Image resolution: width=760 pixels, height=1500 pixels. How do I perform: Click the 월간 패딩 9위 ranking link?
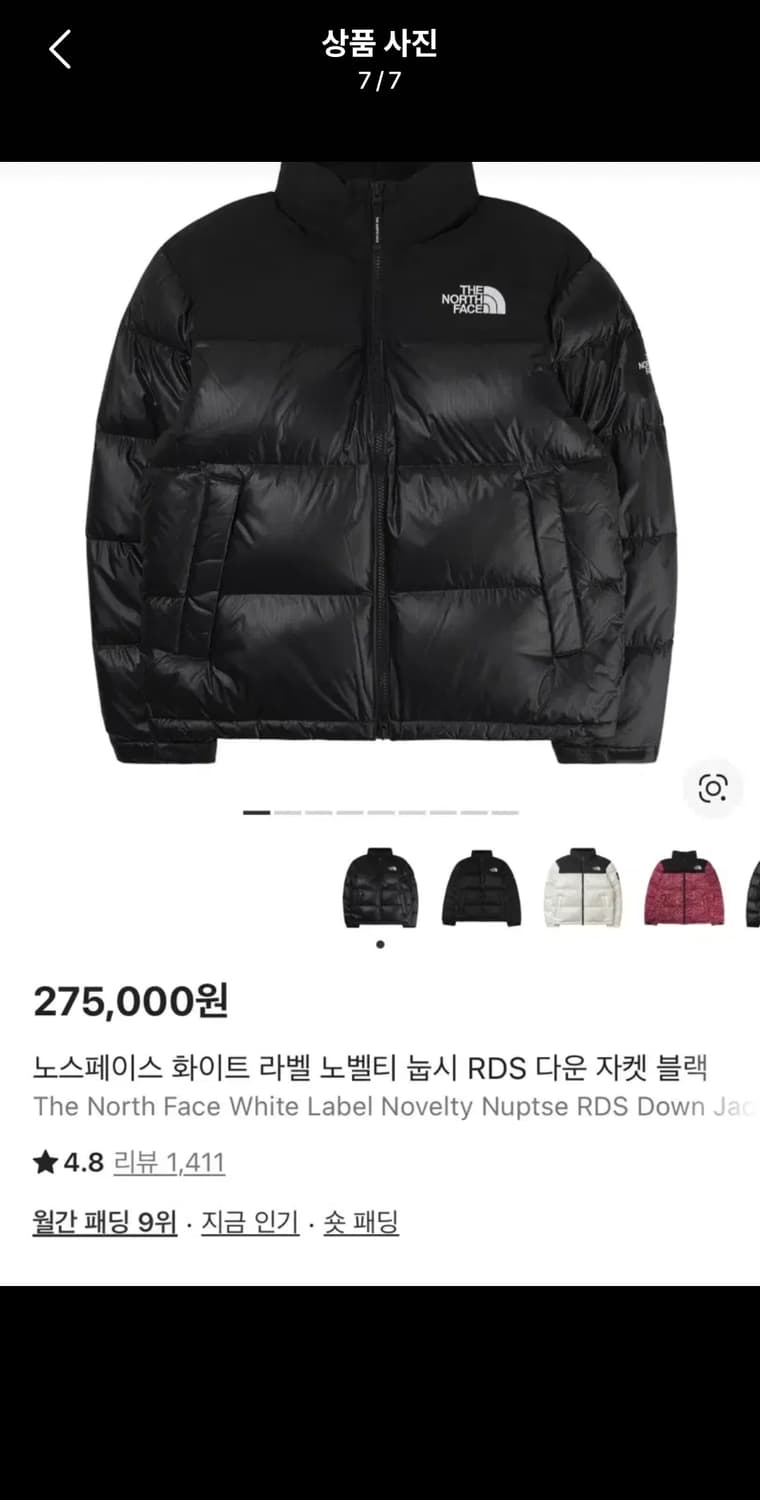(104, 1222)
